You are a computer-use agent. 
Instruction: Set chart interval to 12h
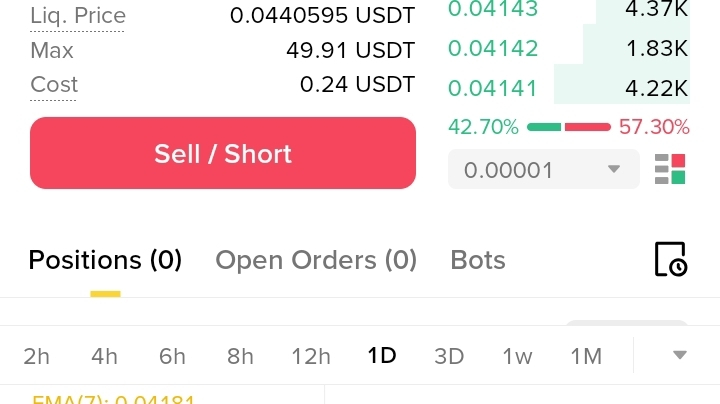coord(311,356)
